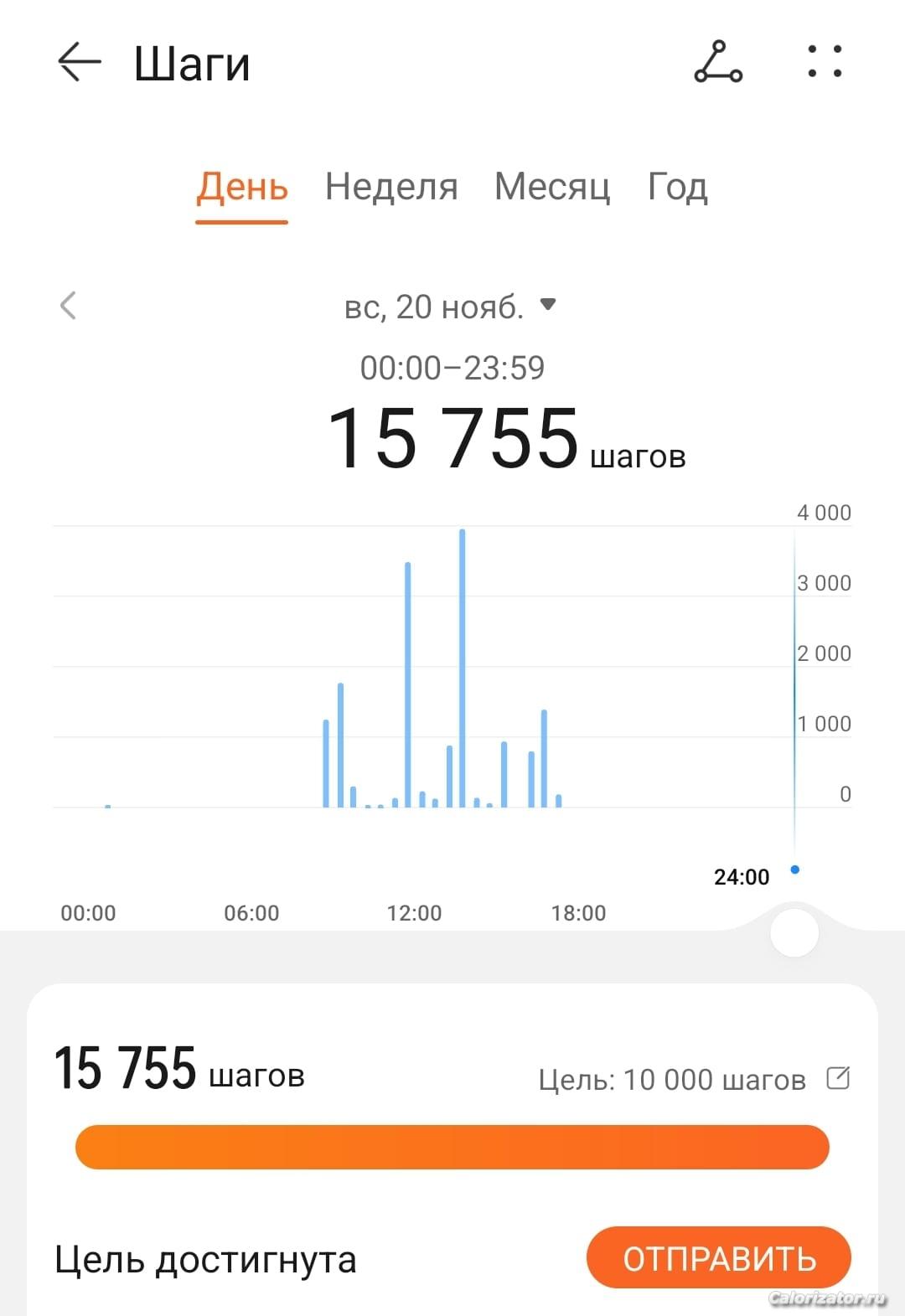Tap the ОТПРАВИТЬ button
This screenshot has height=1316, width=905.
(718, 1257)
